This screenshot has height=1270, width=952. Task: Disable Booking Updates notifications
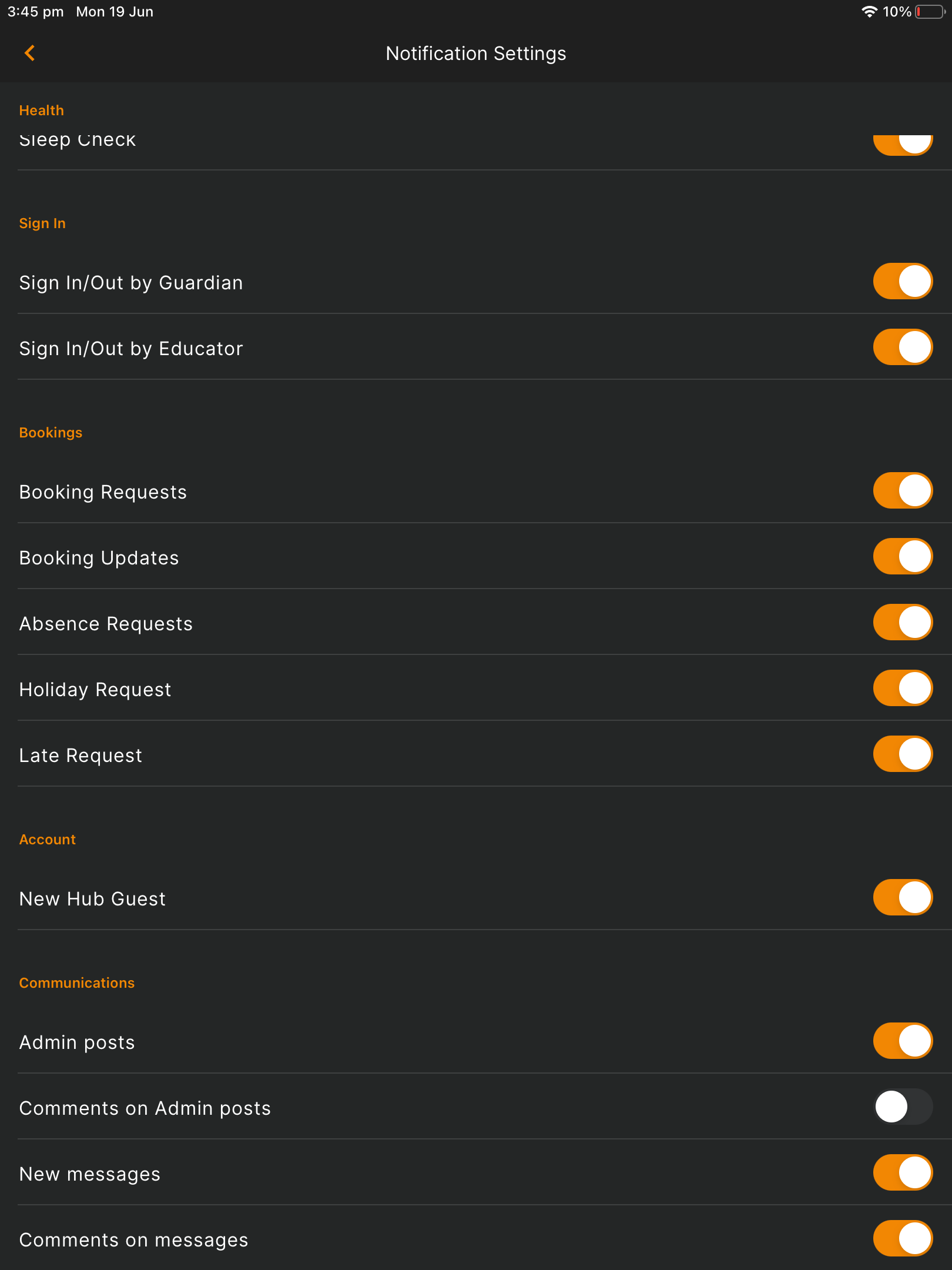point(903,556)
